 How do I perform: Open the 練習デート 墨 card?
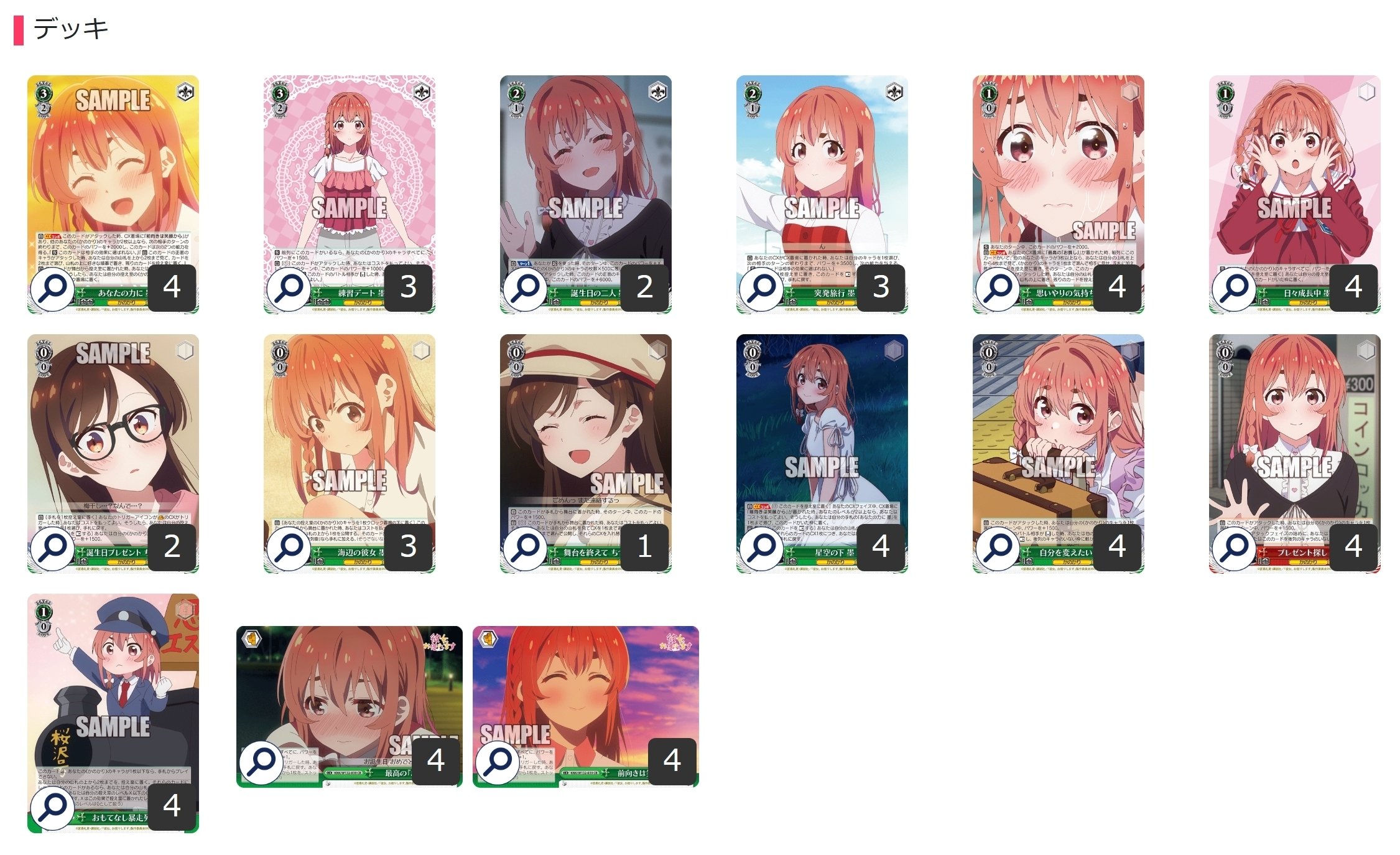[x=349, y=187]
